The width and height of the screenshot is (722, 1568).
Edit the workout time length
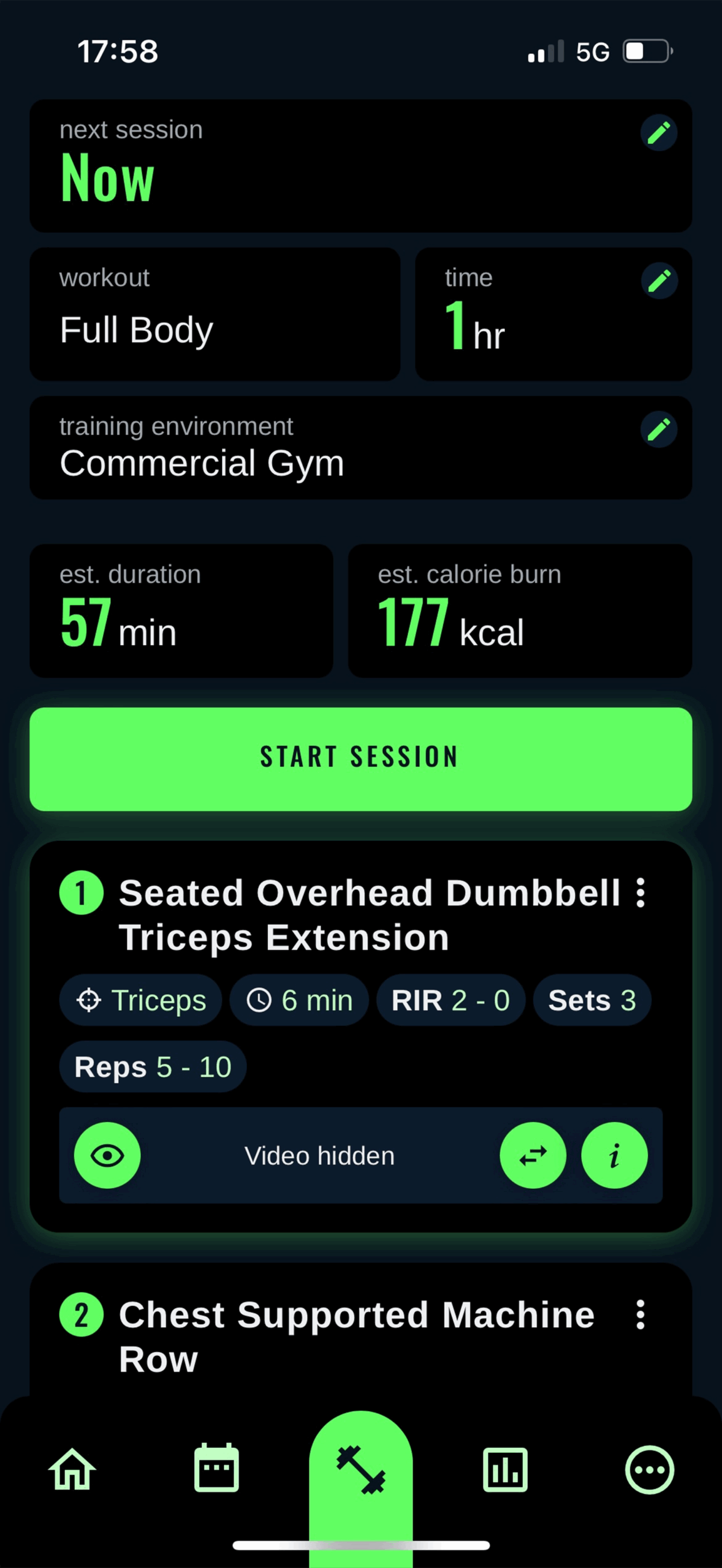click(x=659, y=281)
